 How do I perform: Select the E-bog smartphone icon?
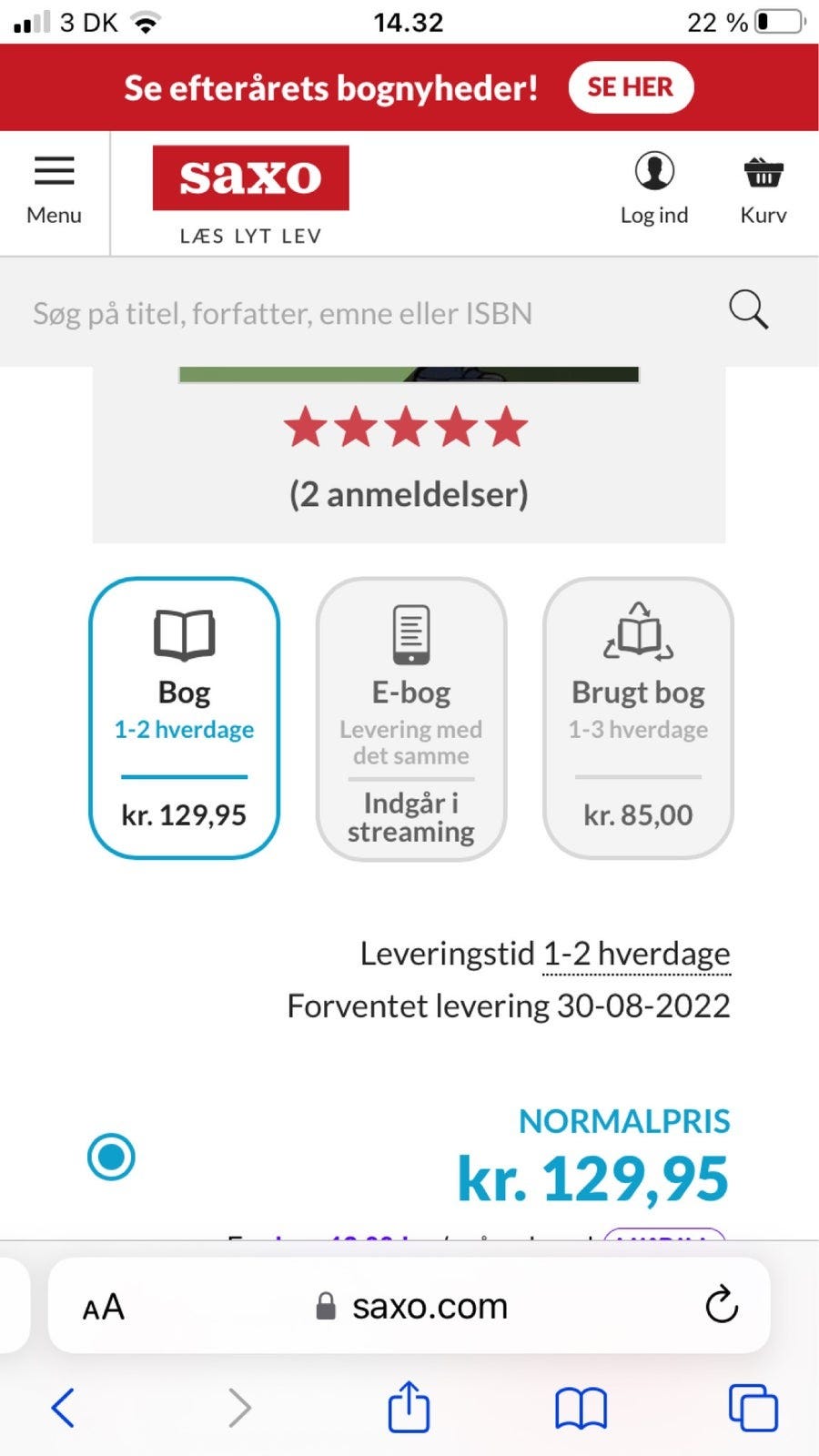[x=410, y=634]
